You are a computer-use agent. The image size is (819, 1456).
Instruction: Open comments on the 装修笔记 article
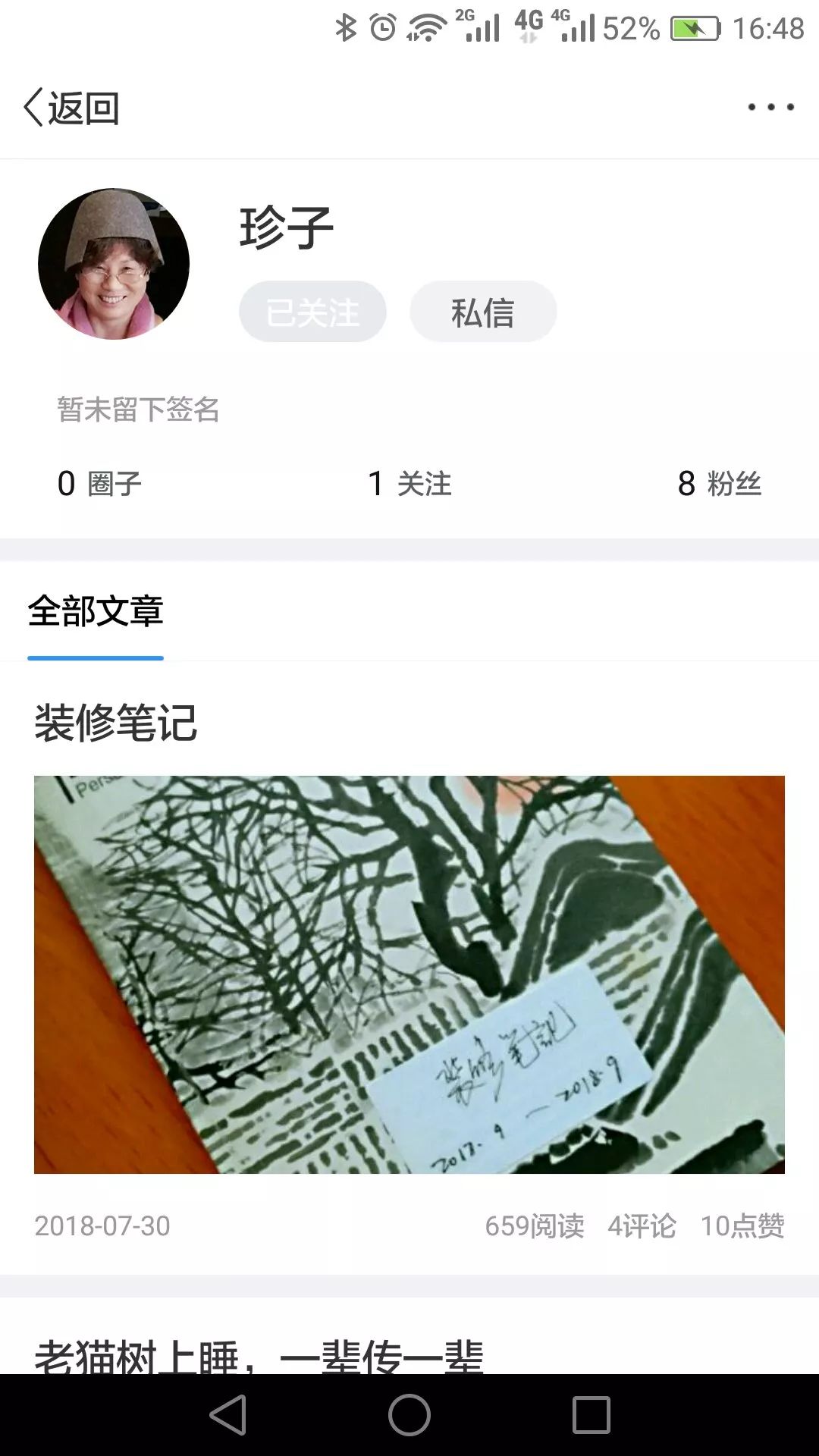(x=642, y=1225)
